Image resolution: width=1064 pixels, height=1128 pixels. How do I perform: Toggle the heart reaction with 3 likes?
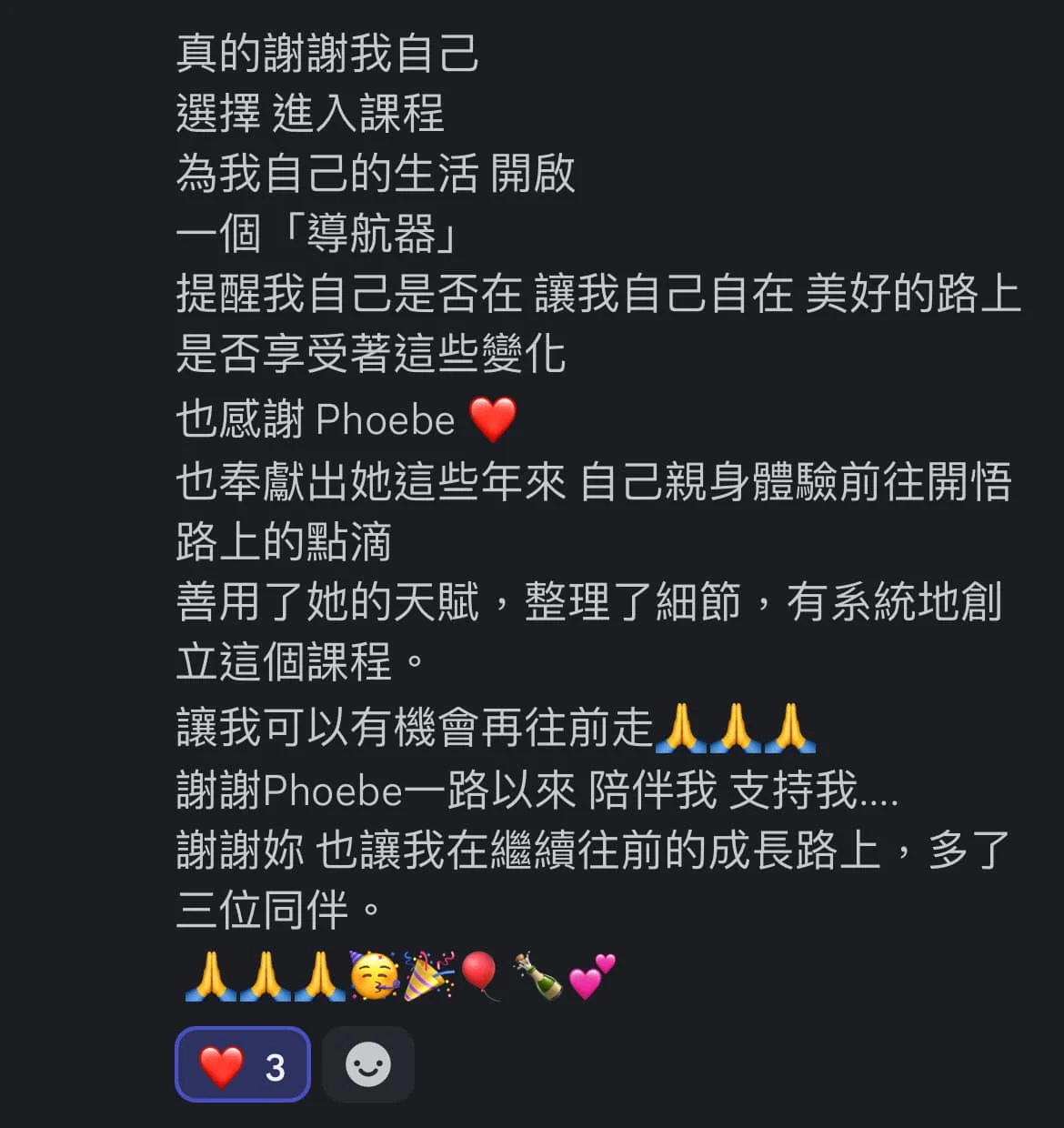243,1064
